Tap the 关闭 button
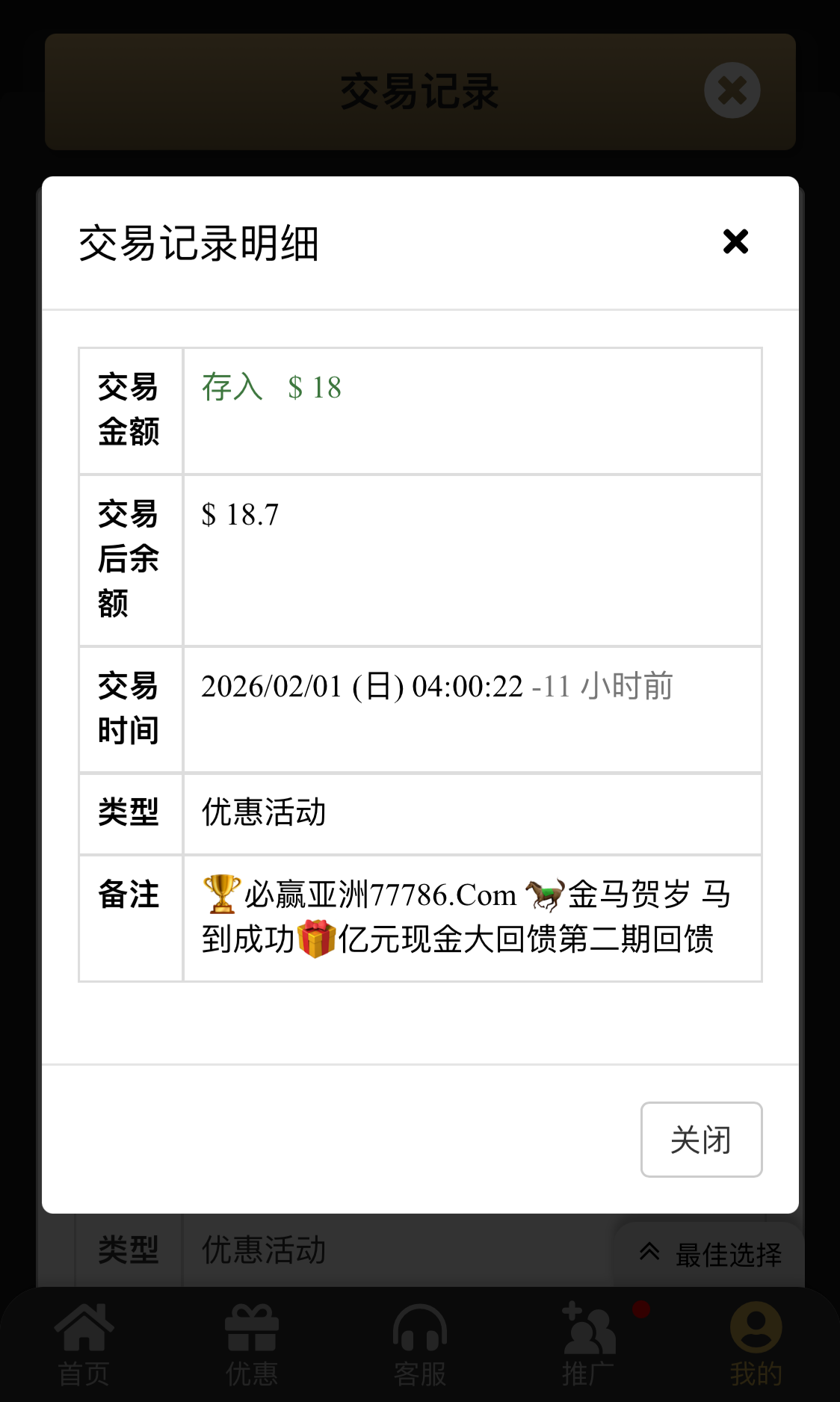The height and width of the screenshot is (1402, 840). click(x=700, y=1139)
